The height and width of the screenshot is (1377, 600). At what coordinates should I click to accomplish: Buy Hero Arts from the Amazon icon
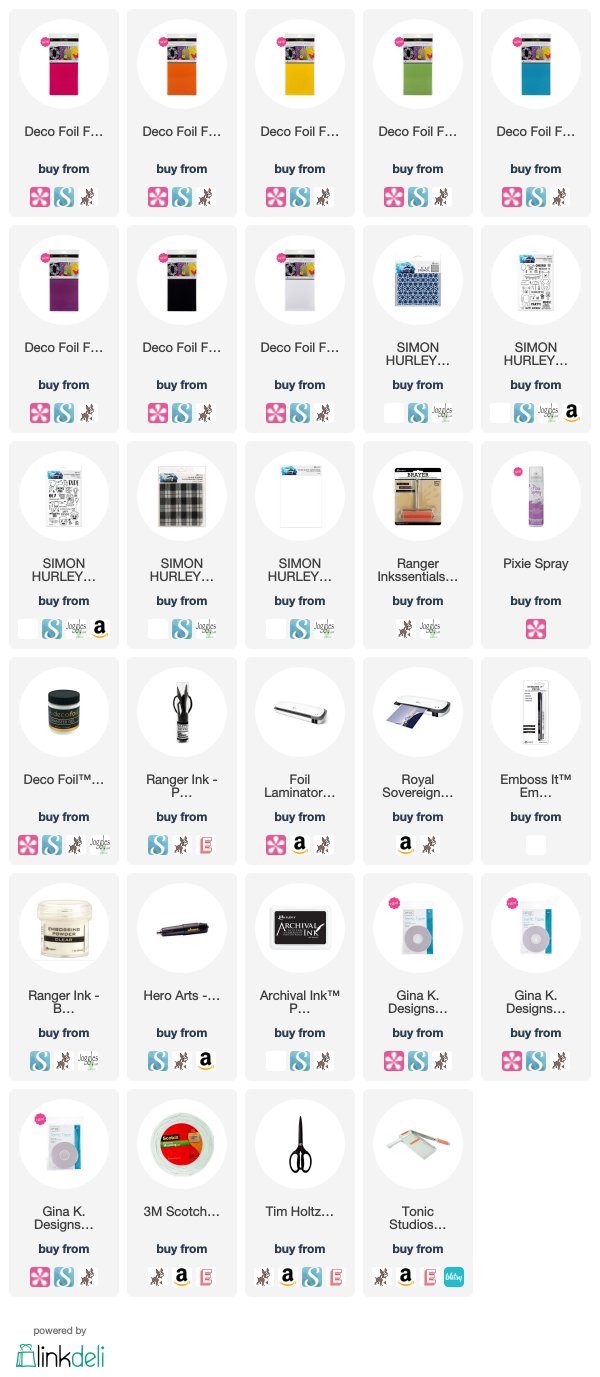pos(206,1061)
